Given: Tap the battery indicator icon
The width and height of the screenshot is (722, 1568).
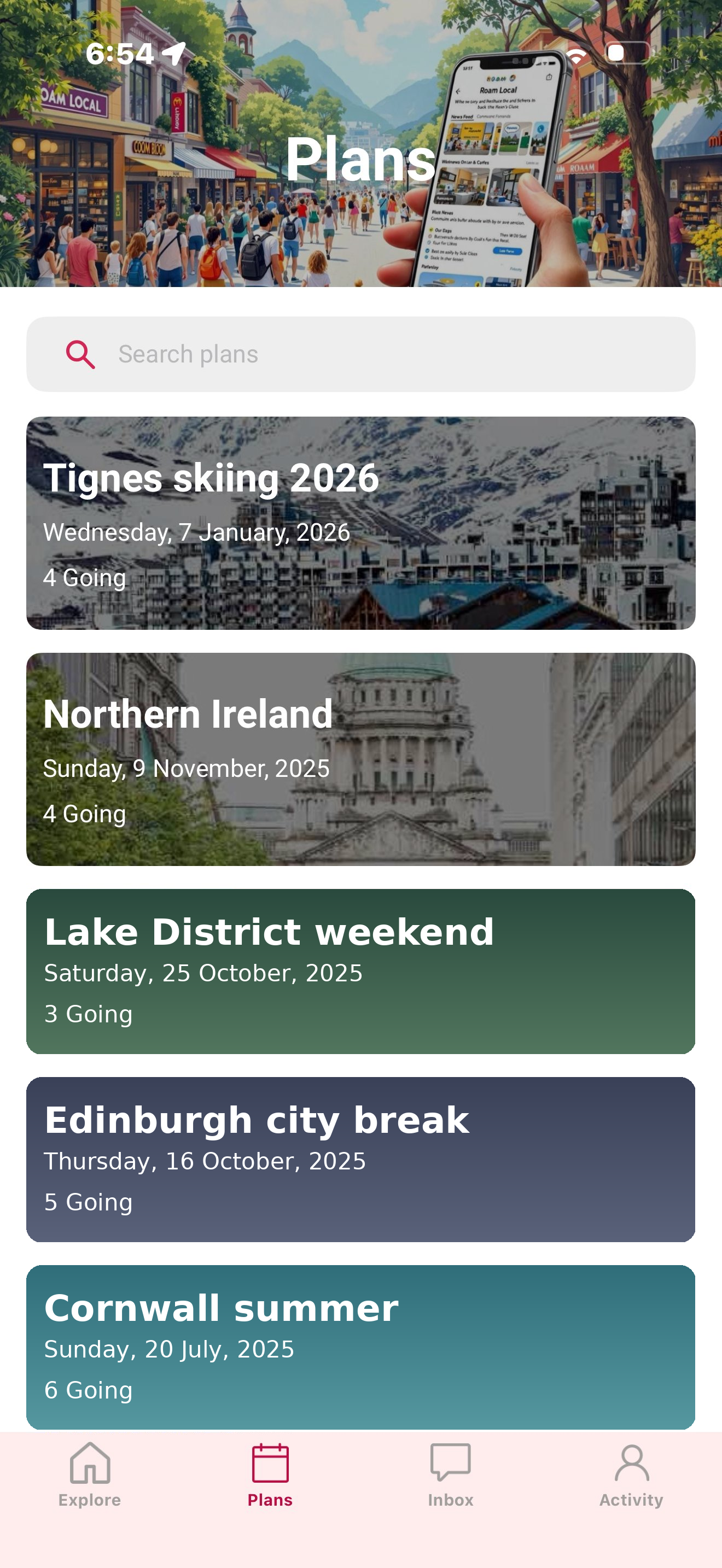Looking at the screenshot, I should (x=628, y=54).
